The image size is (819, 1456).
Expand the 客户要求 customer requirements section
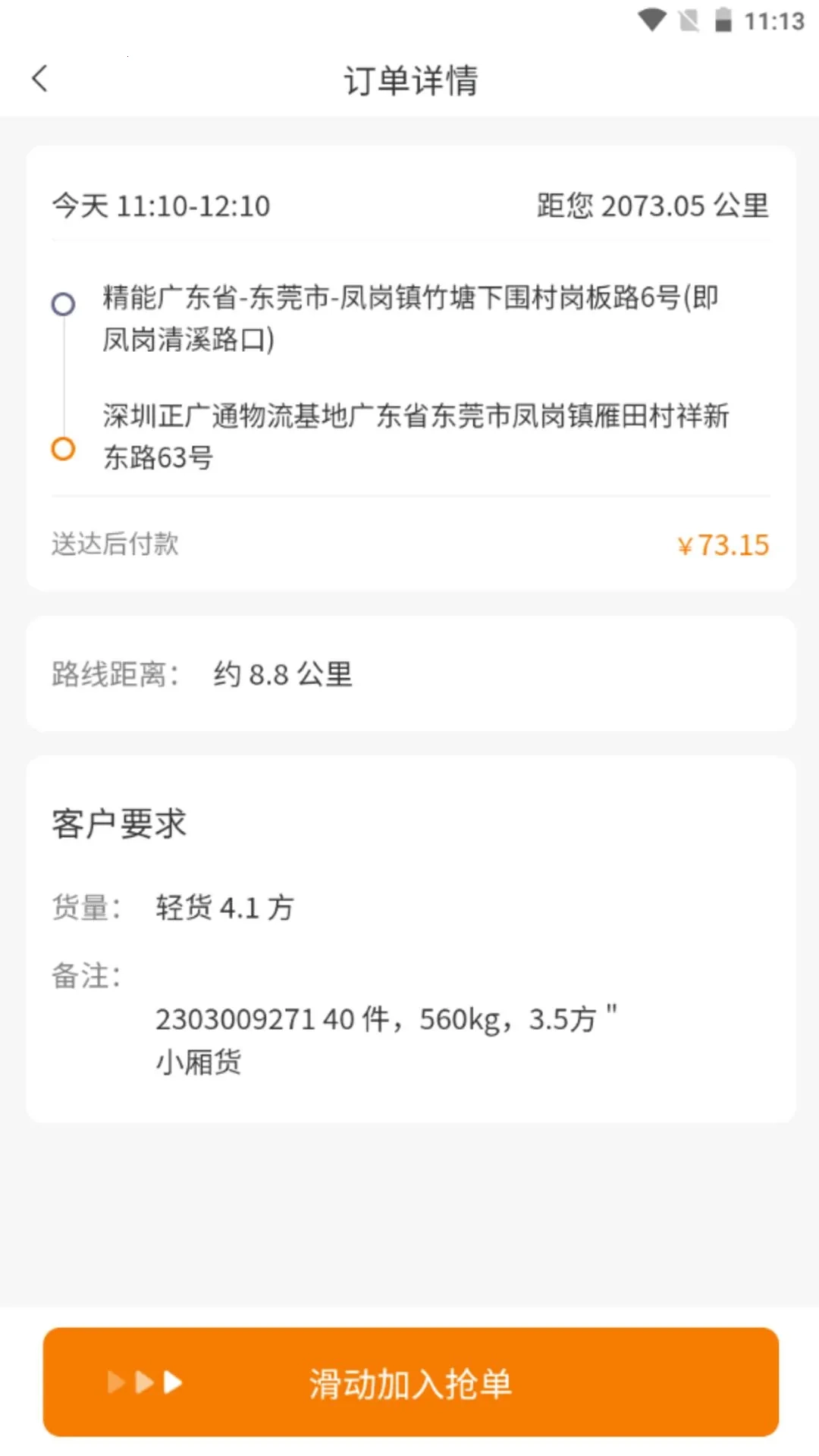click(119, 821)
